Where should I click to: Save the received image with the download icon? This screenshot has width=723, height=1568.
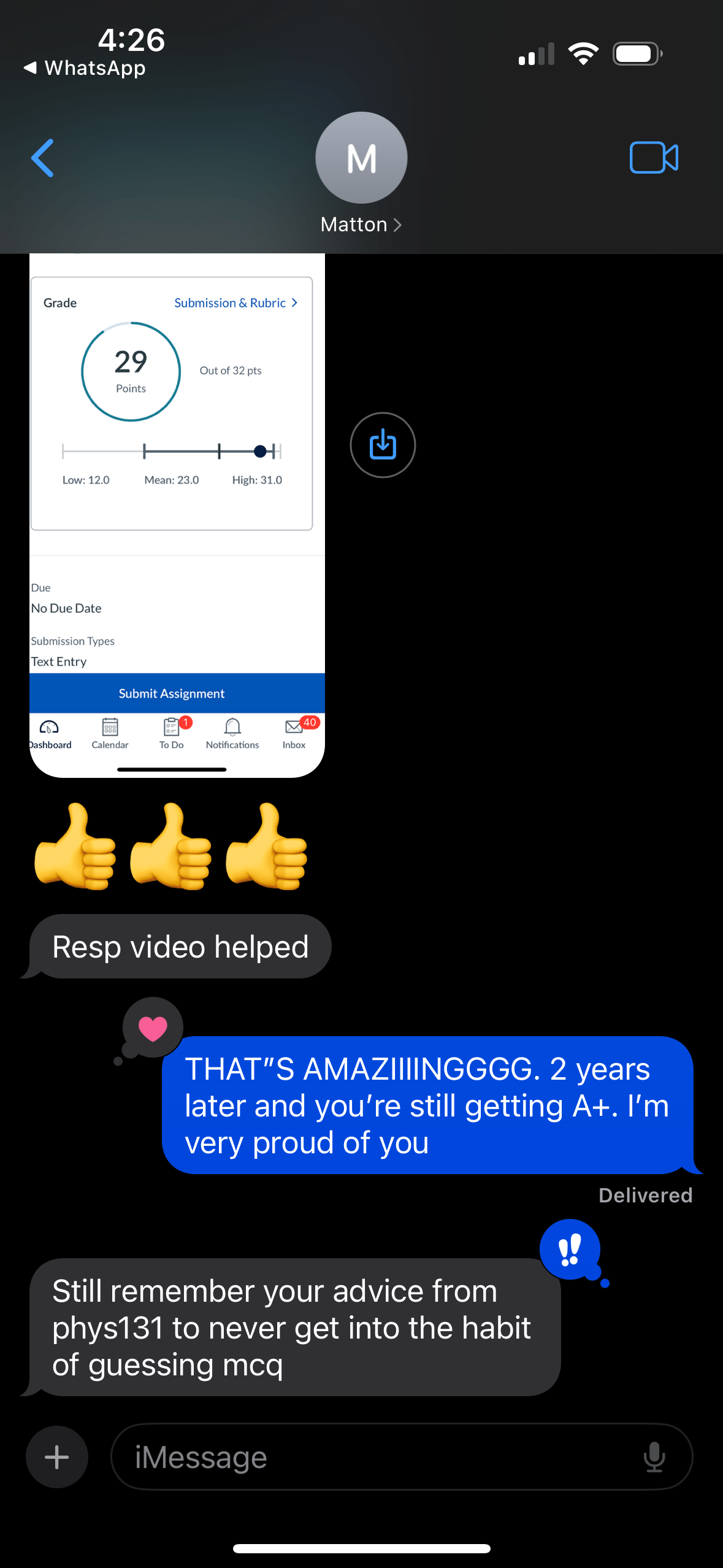pyautogui.click(x=383, y=445)
